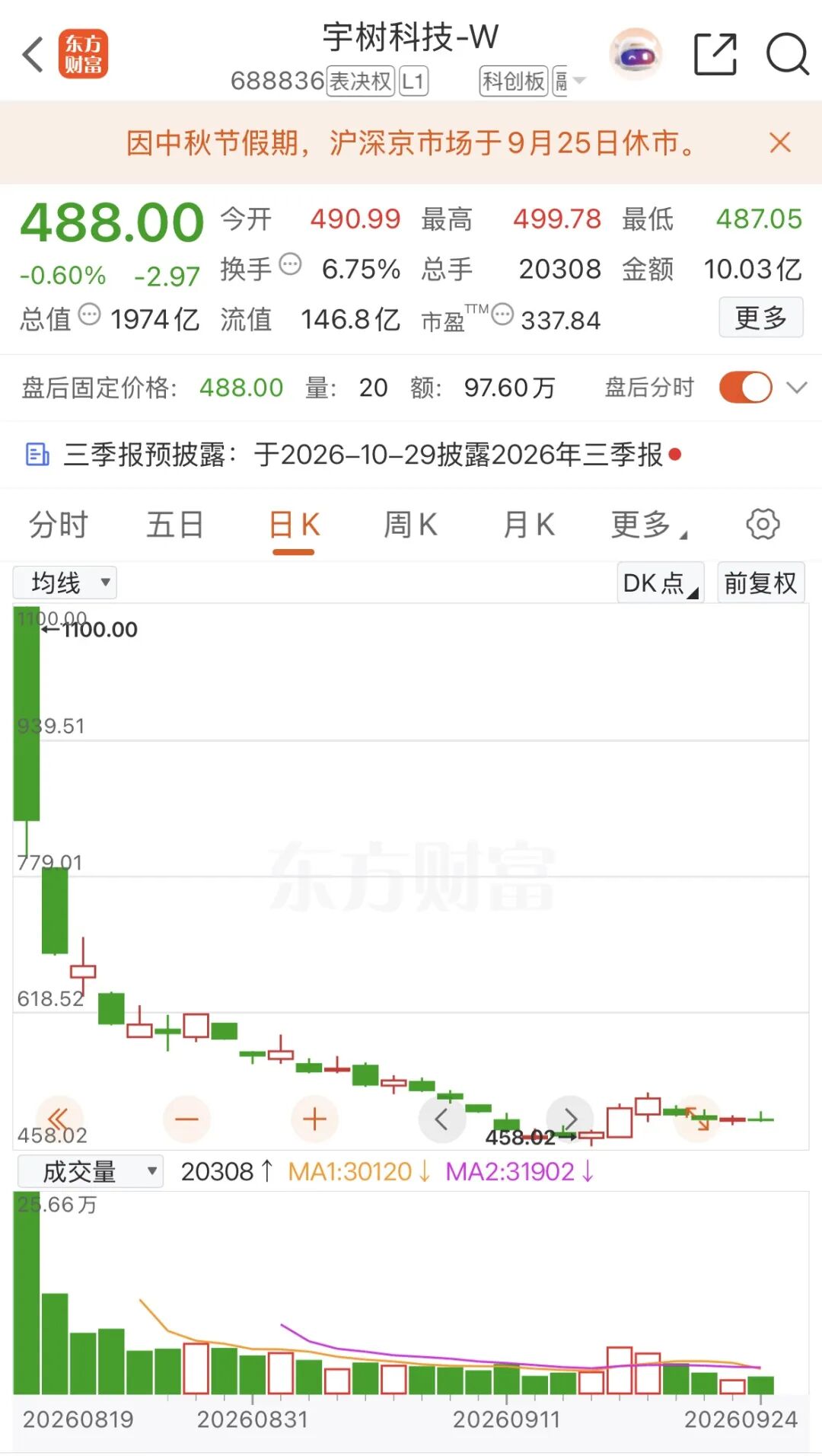Turn off the 盘后分时 switch
Viewport: 822px width, 1456px height.
(x=745, y=388)
